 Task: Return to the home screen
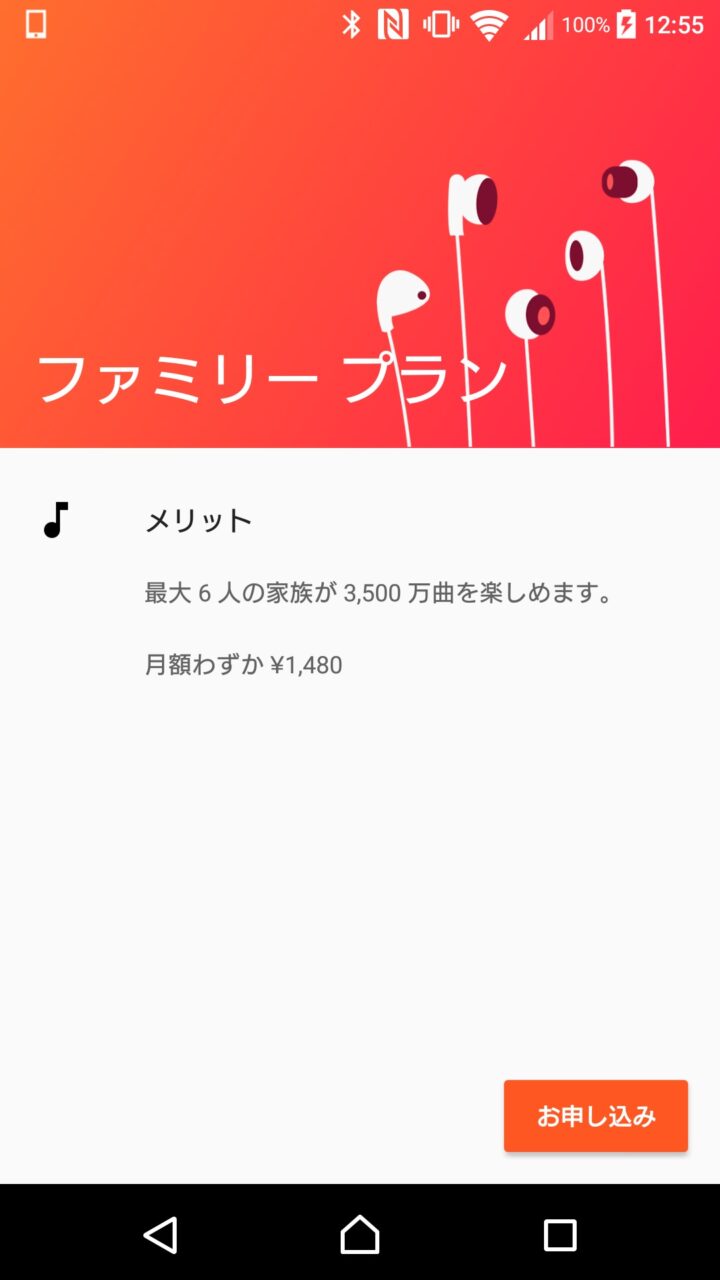[360, 1235]
